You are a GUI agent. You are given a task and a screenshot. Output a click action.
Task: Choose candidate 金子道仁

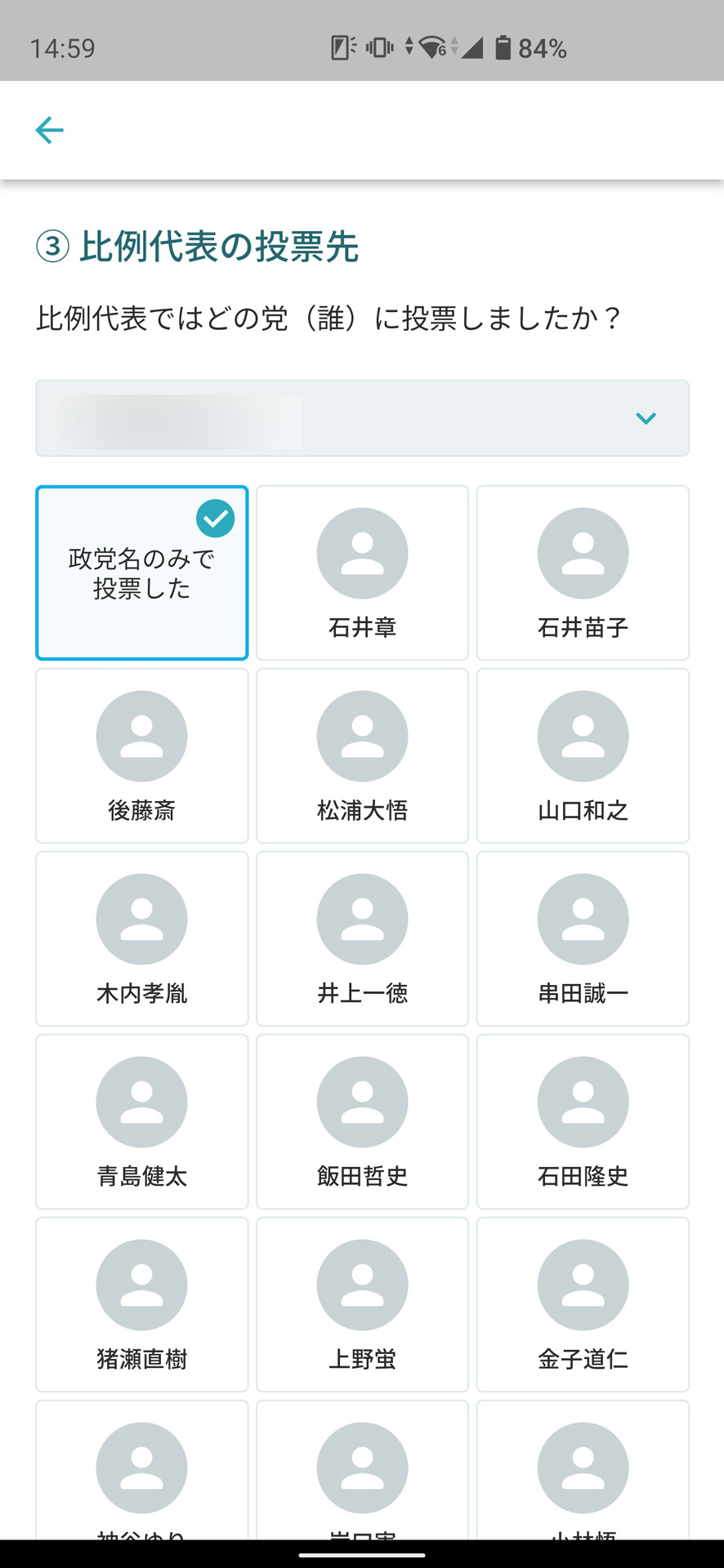pyautogui.click(x=583, y=1304)
